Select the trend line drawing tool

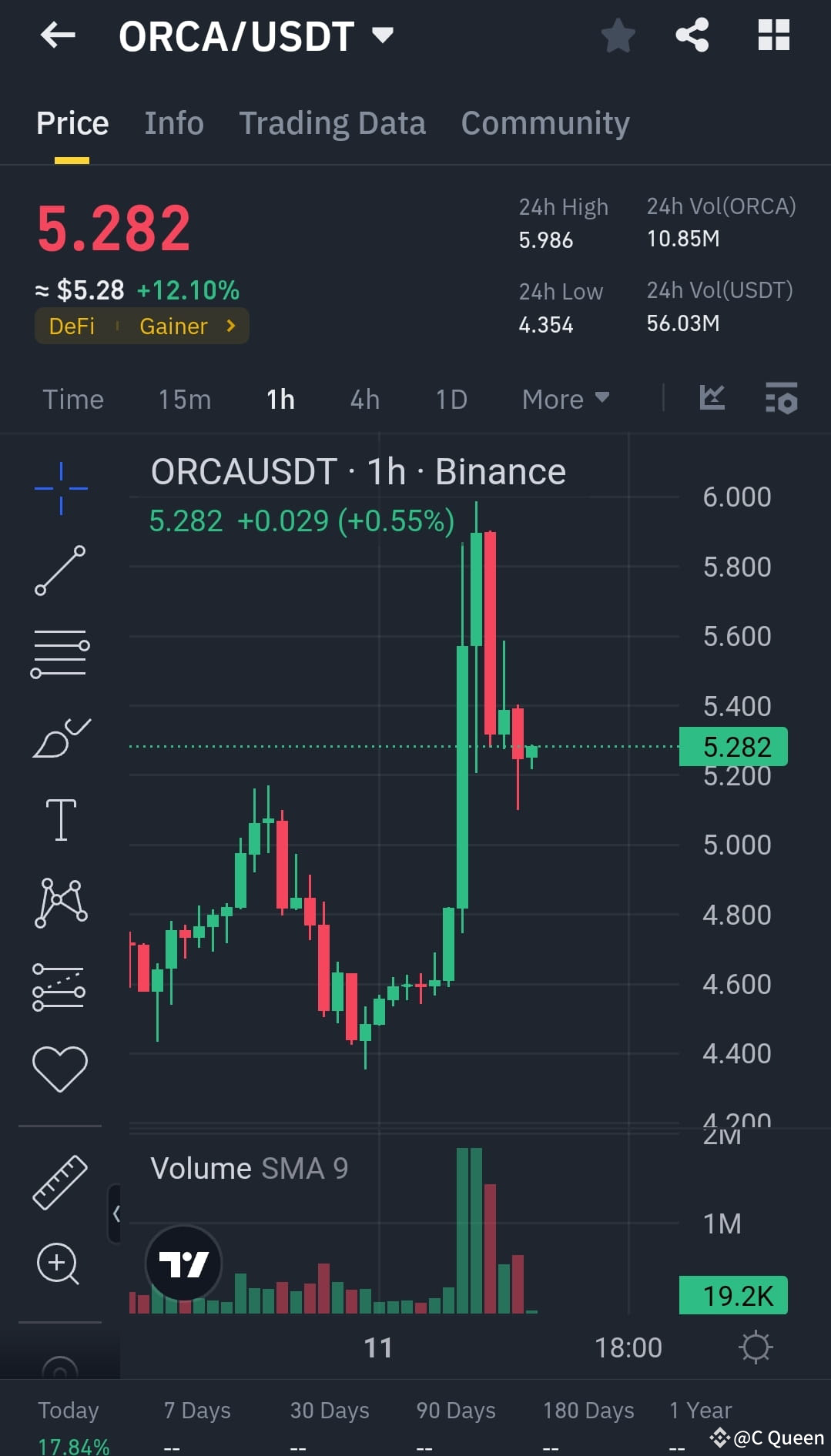click(60, 570)
